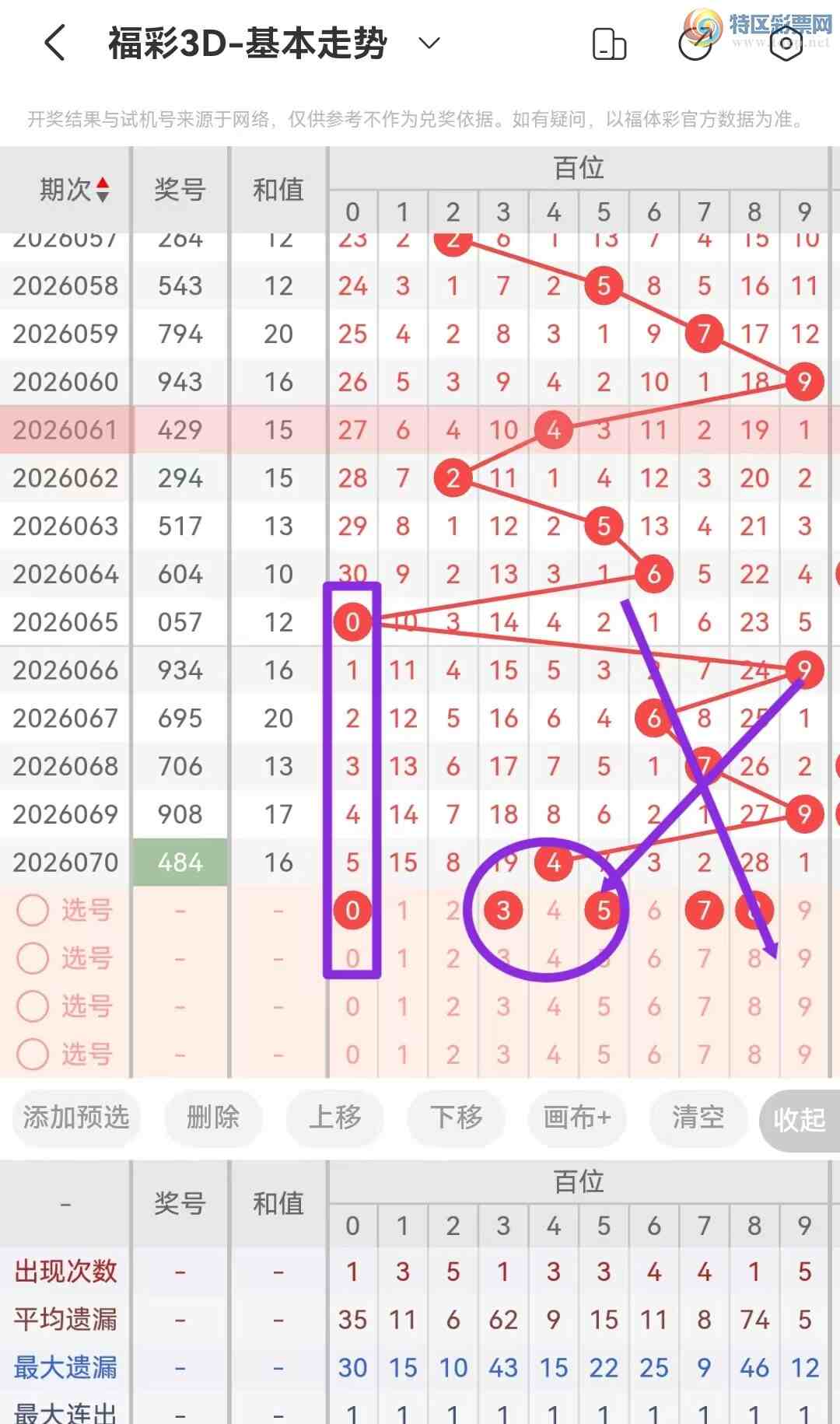Tap the highlighted row for period 2026061

66,430
